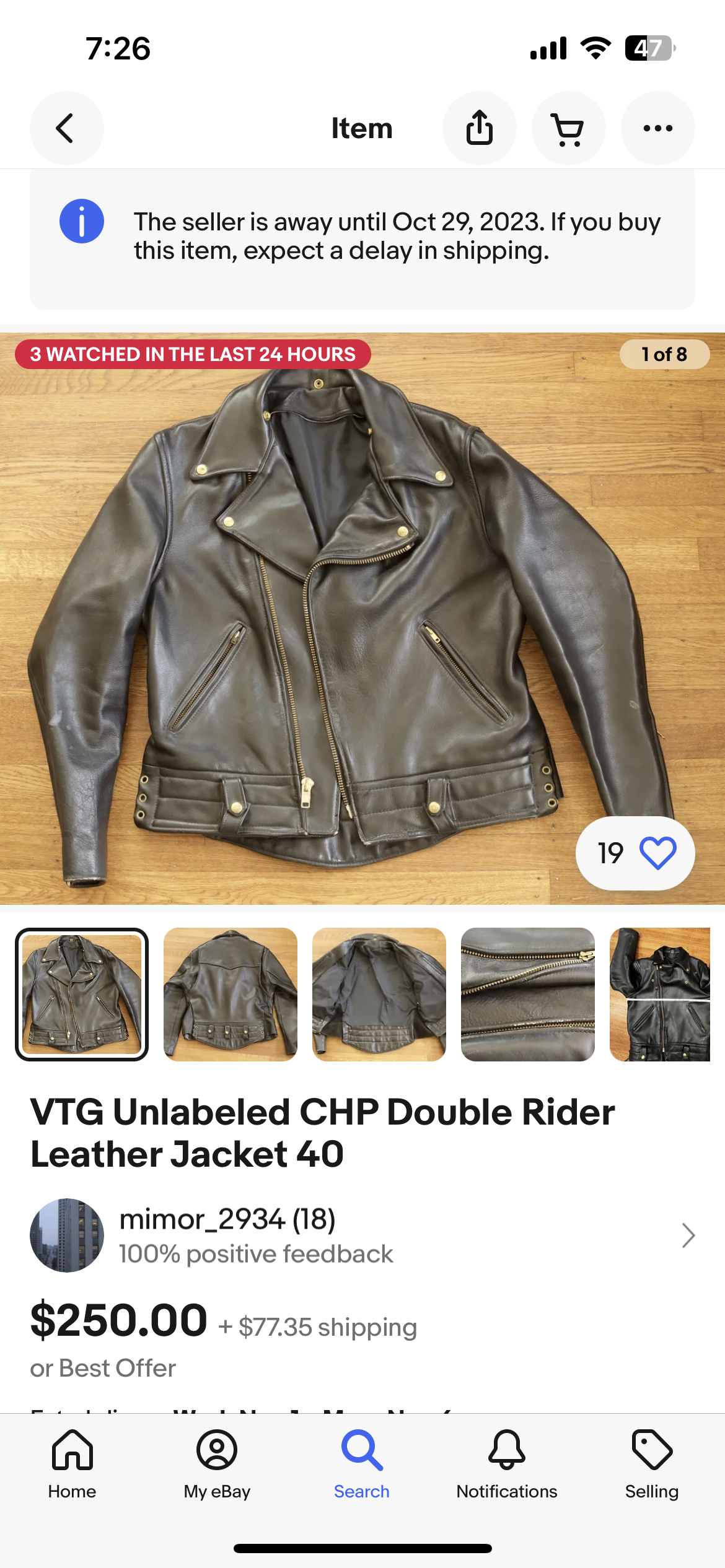725x1568 pixels.
Task: View the fourth thumbnail showing zipper close-up
Action: click(528, 995)
